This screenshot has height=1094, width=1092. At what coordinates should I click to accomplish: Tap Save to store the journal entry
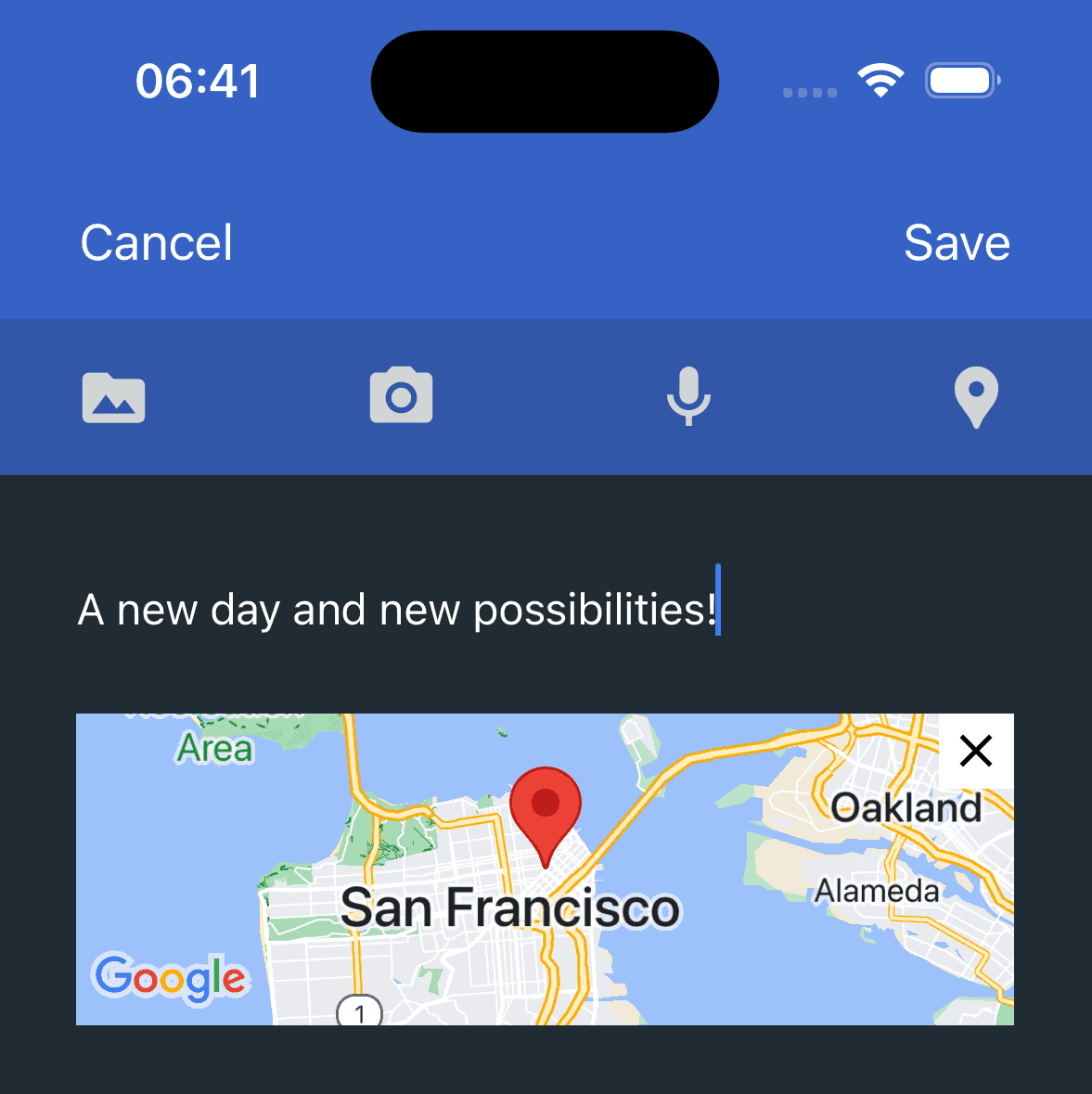pos(957,243)
